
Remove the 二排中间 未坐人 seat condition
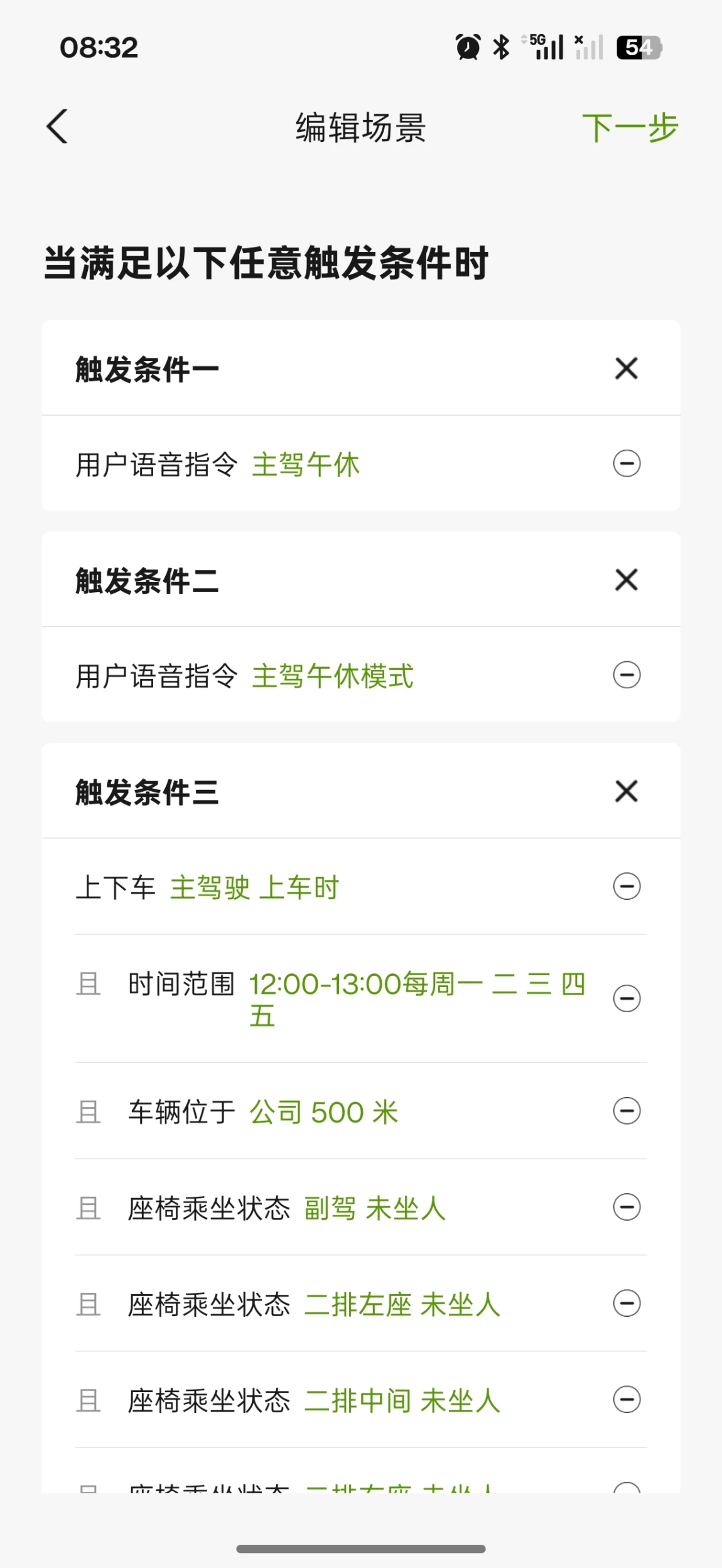[x=626, y=1399]
